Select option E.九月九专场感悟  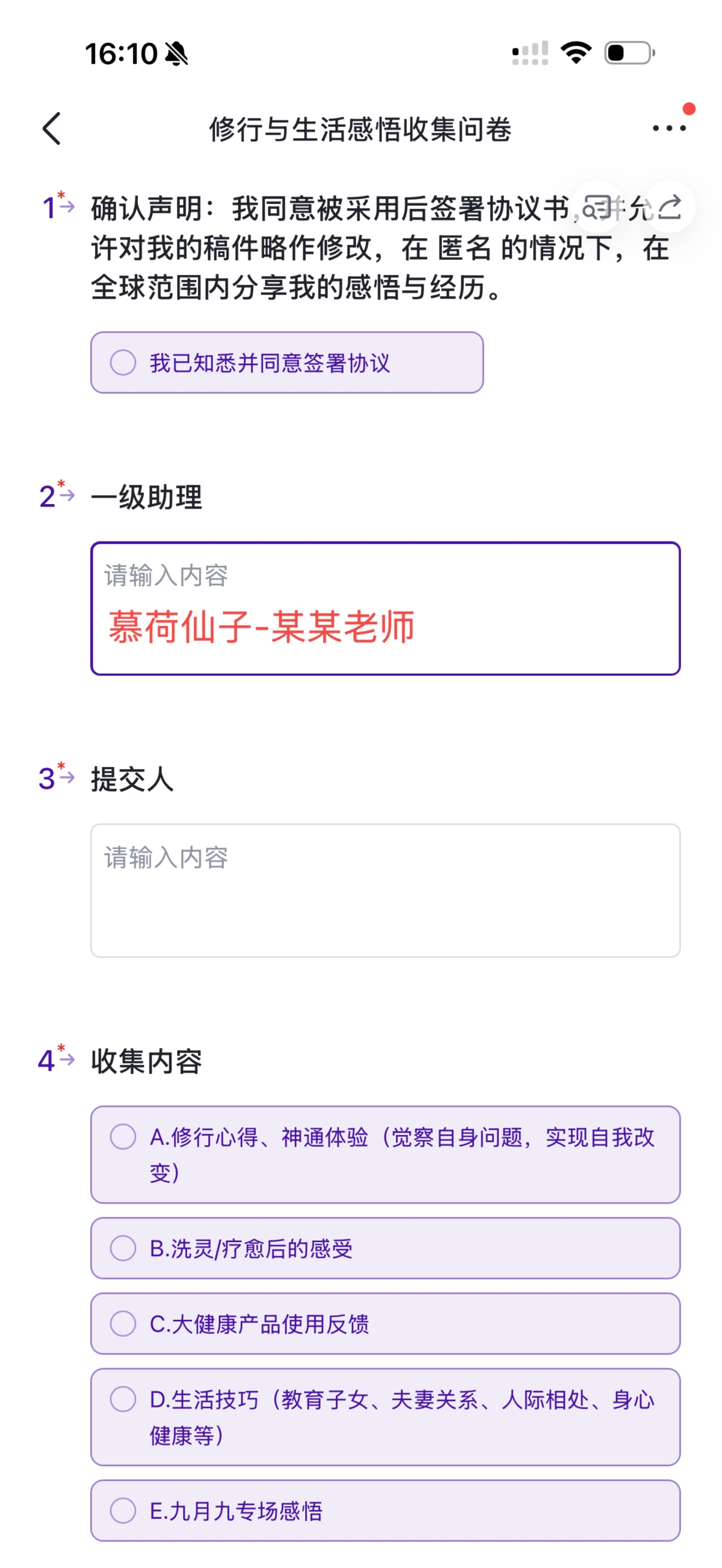click(123, 1510)
